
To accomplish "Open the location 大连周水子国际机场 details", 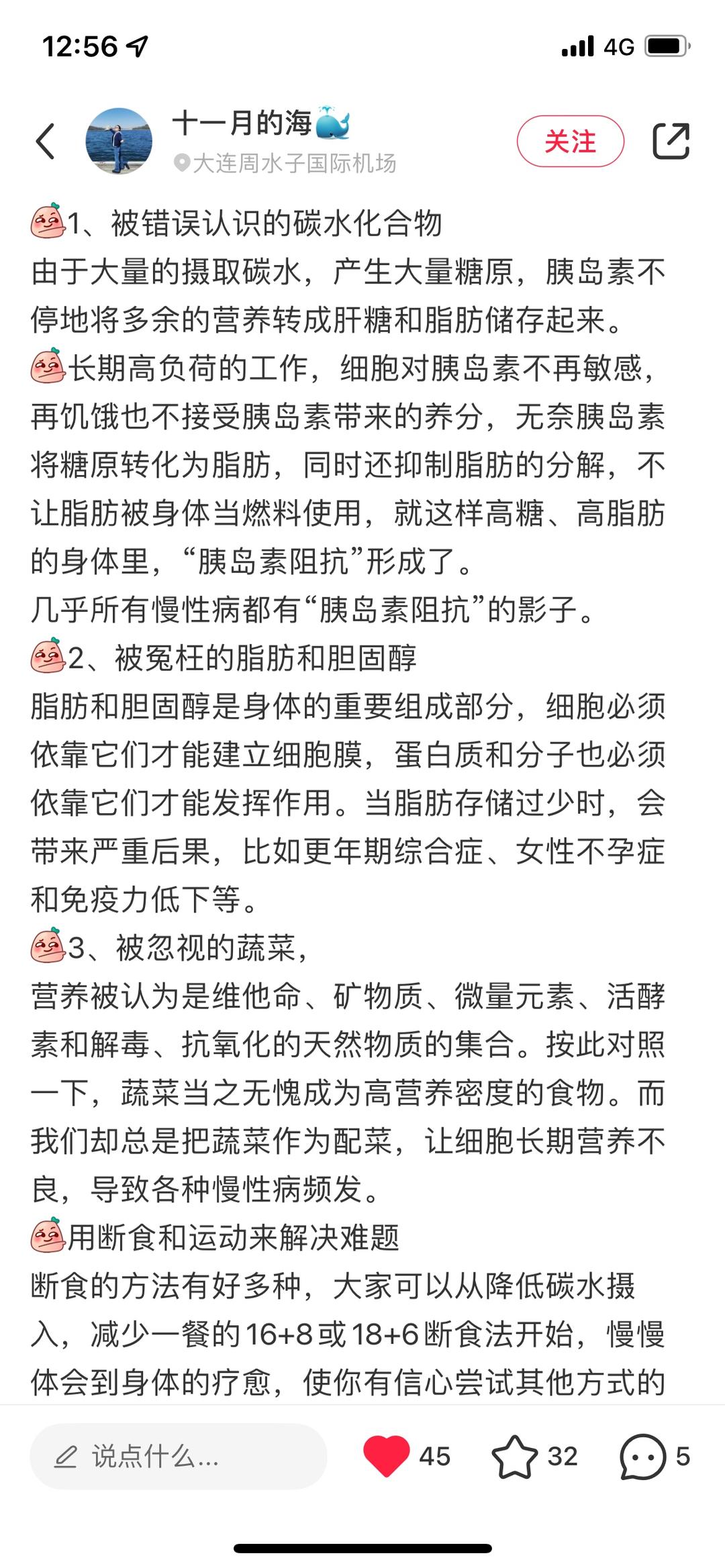I will tap(295, 161).
